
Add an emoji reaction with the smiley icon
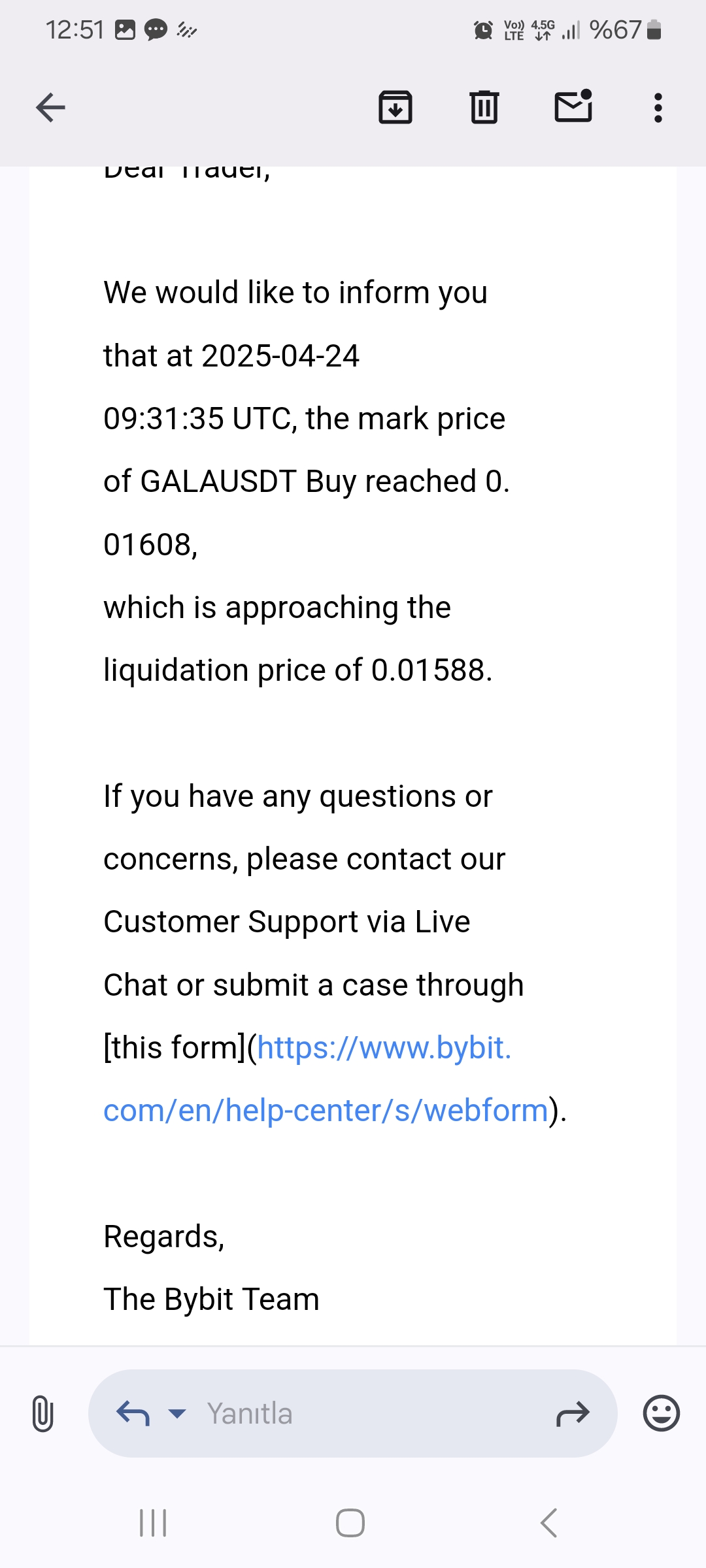click(662, 1413)
